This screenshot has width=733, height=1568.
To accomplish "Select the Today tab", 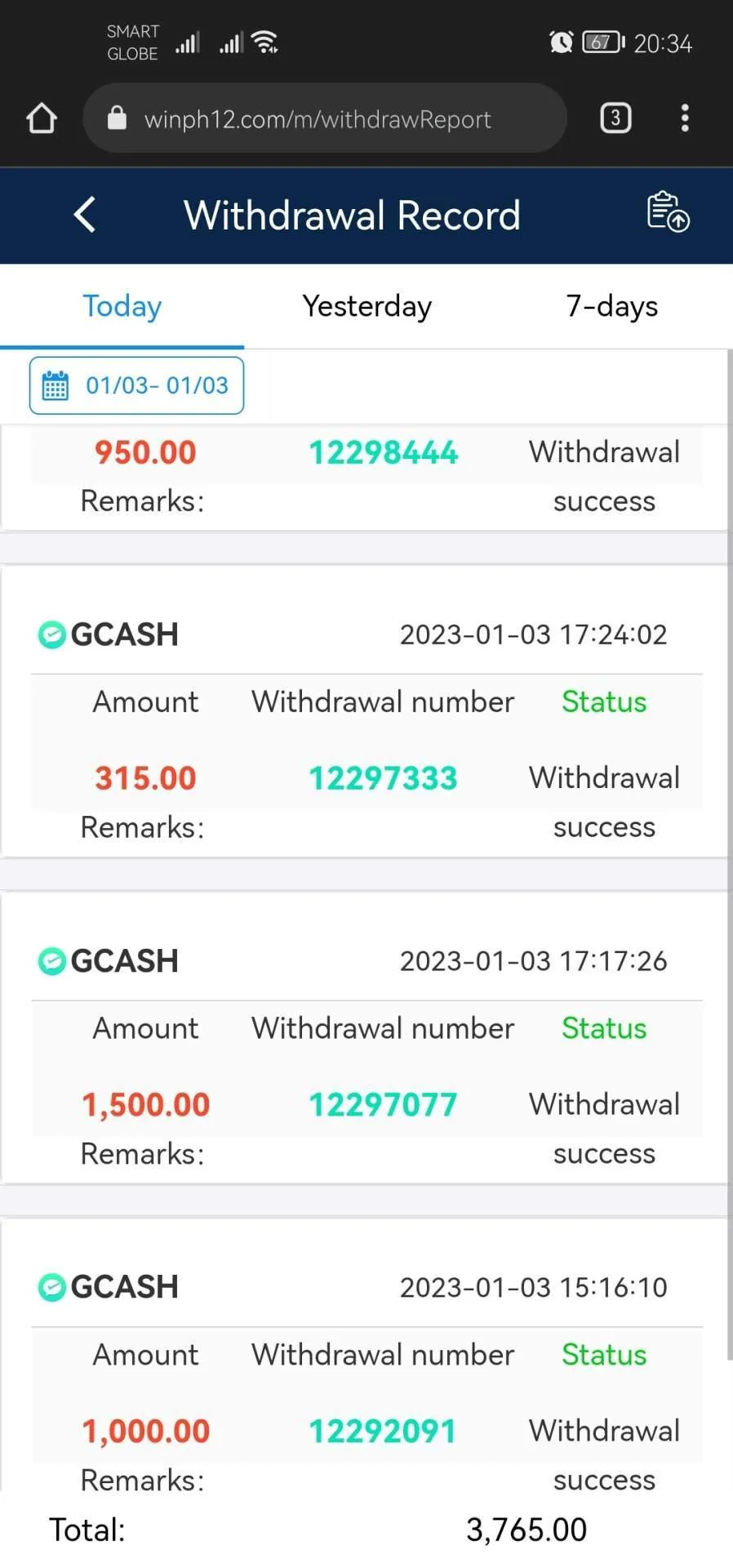I will 122,306.
